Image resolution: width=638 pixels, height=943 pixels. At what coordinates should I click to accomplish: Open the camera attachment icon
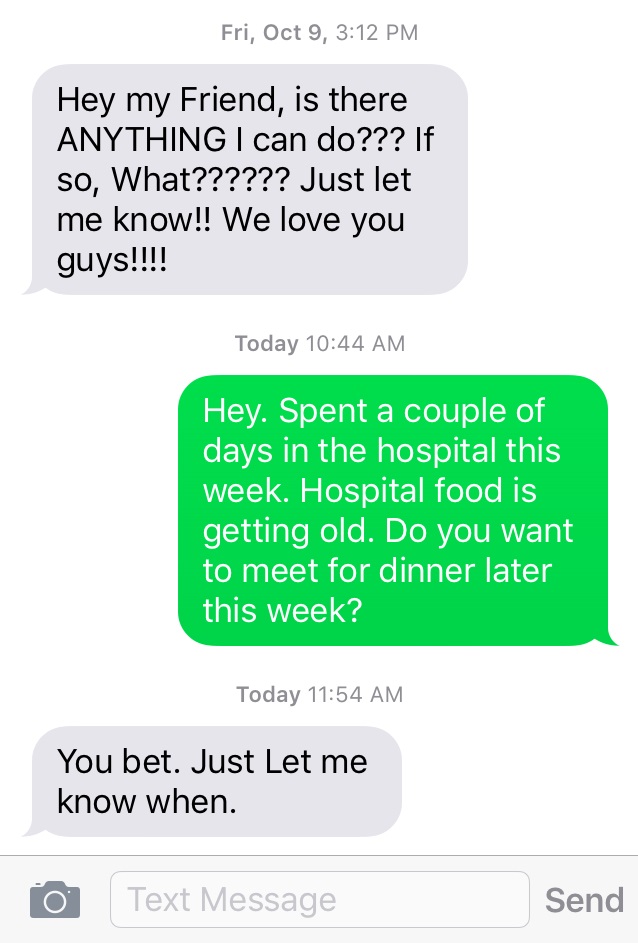click(x=54, y=899)
